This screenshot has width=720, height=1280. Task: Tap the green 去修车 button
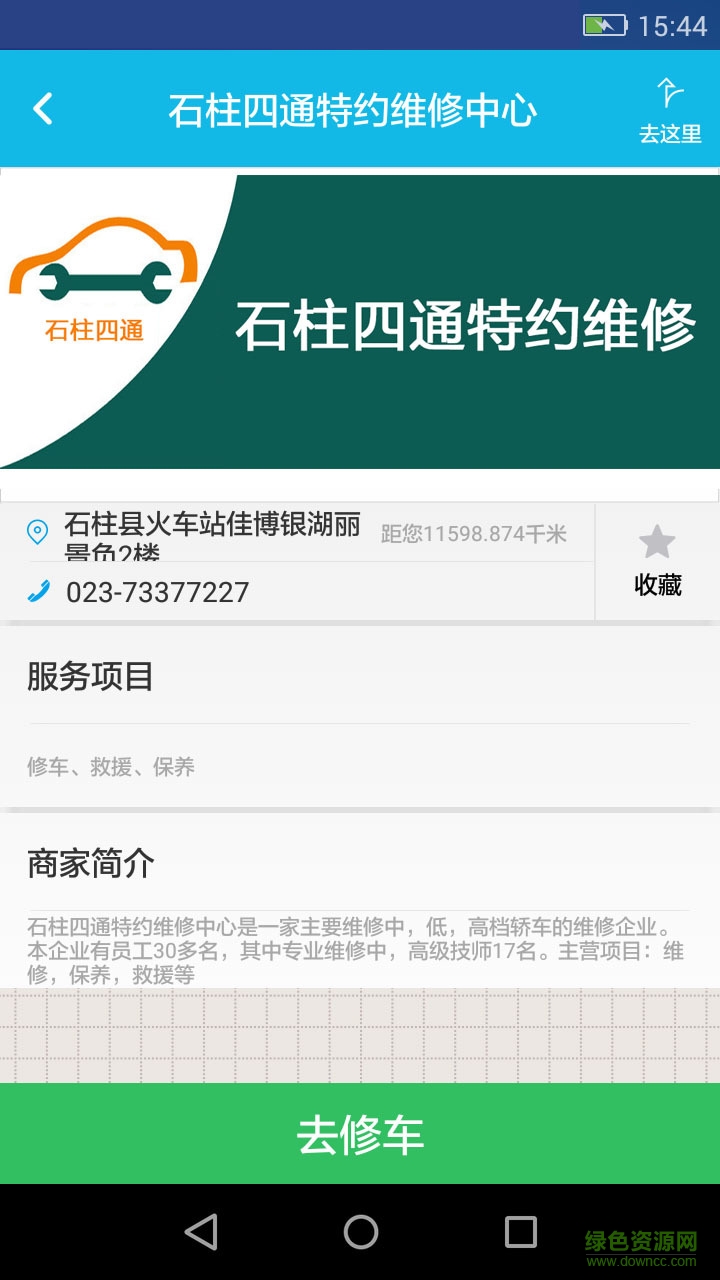[360, 1134]
